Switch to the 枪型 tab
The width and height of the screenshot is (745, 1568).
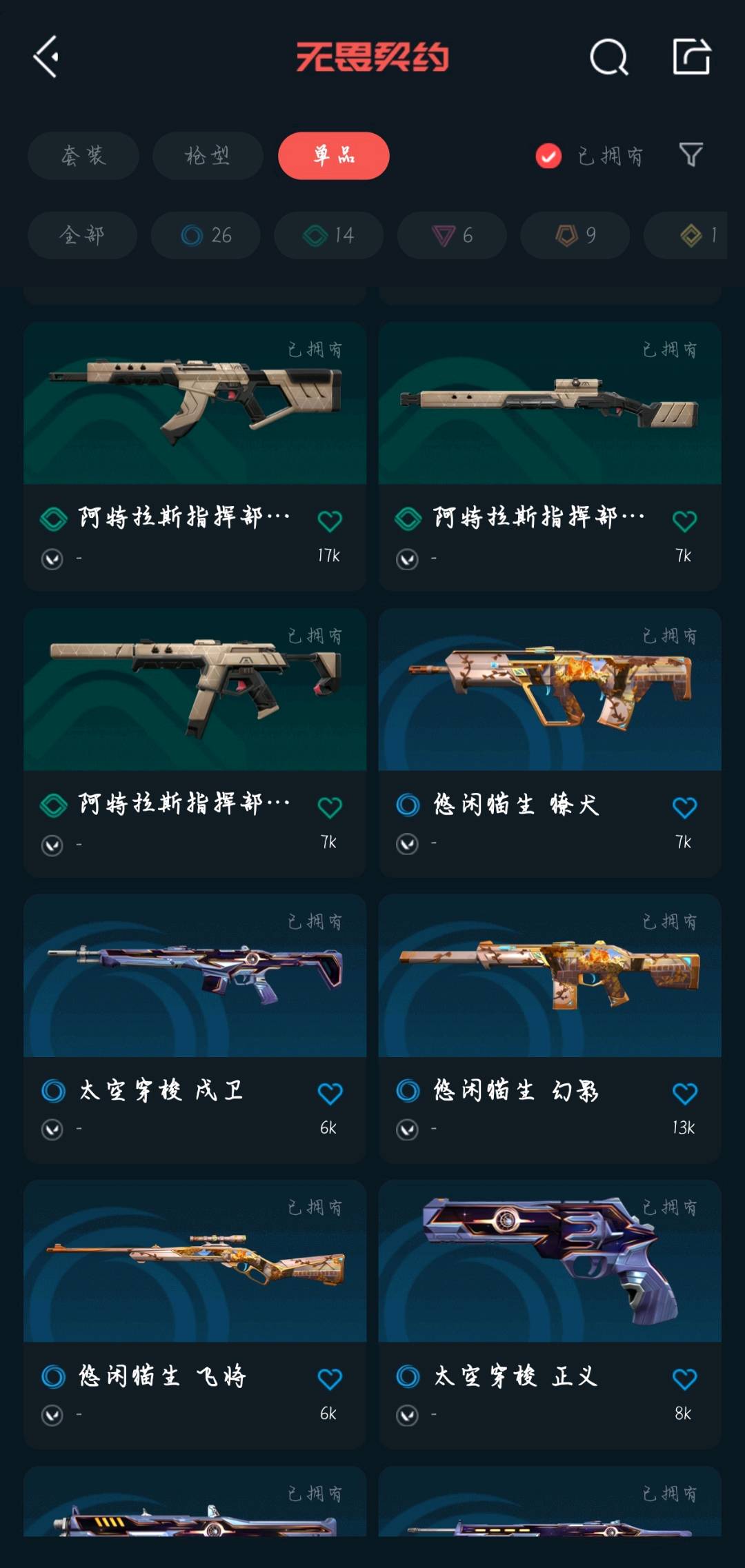click(x=208, y=156)
